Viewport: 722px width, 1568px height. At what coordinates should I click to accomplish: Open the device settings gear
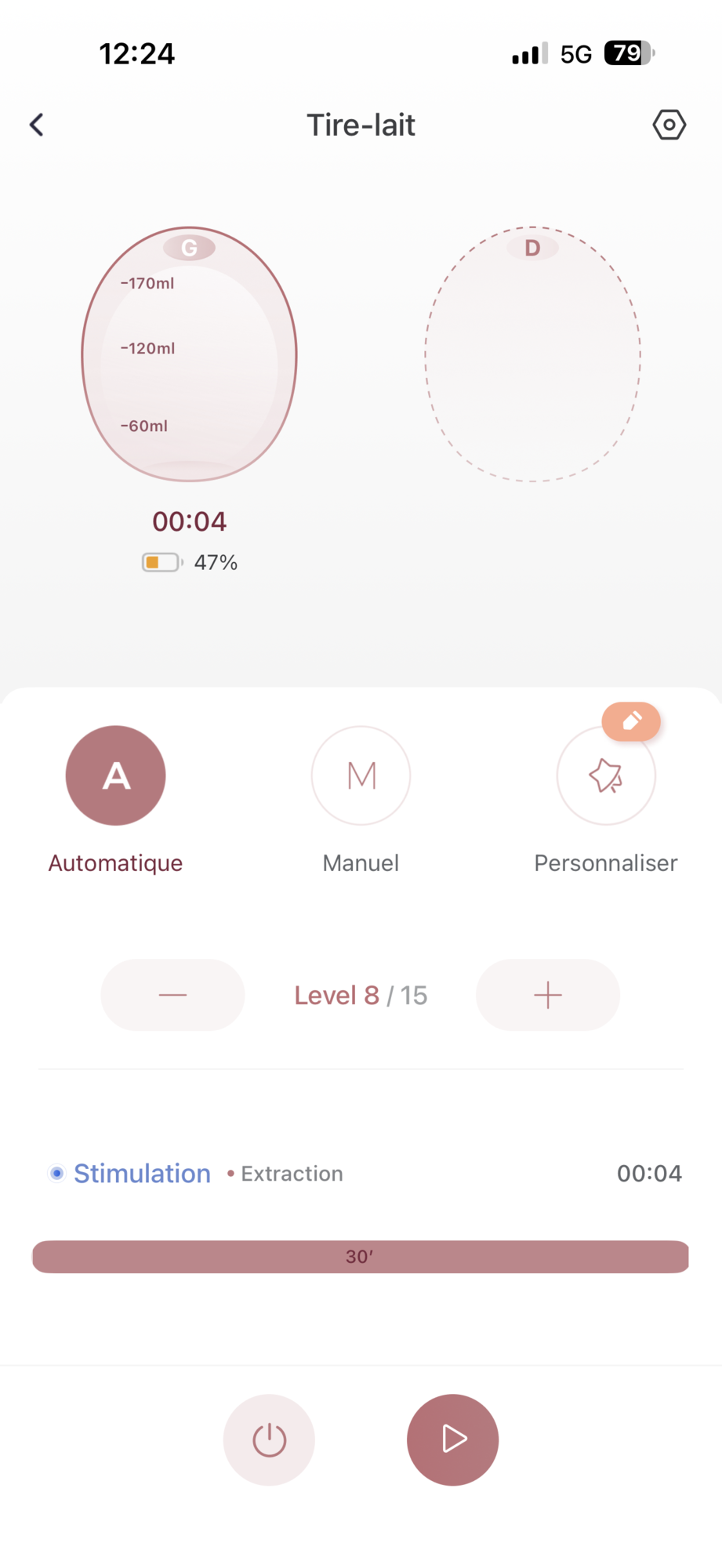[669, 125]
